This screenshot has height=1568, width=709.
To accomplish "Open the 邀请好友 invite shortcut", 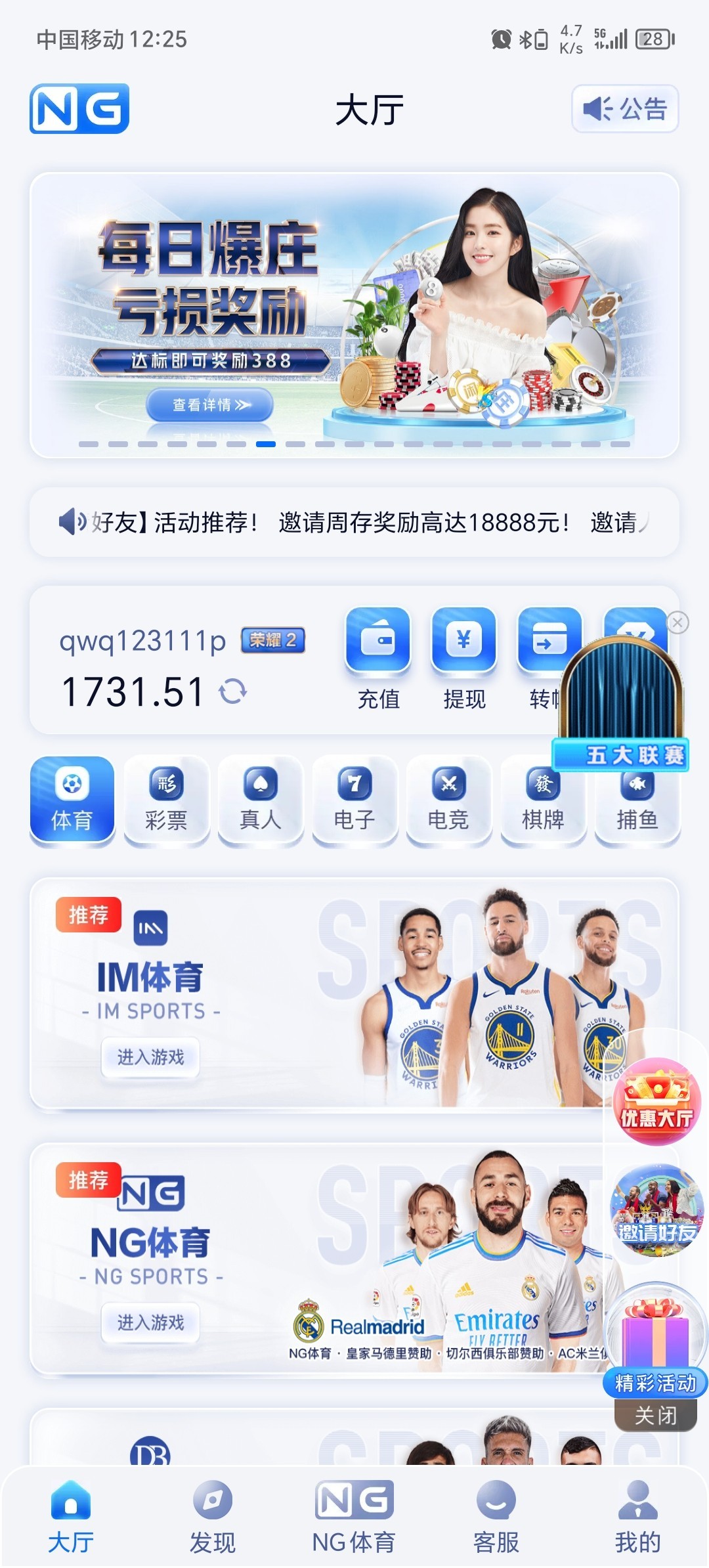I will 656,1210.
